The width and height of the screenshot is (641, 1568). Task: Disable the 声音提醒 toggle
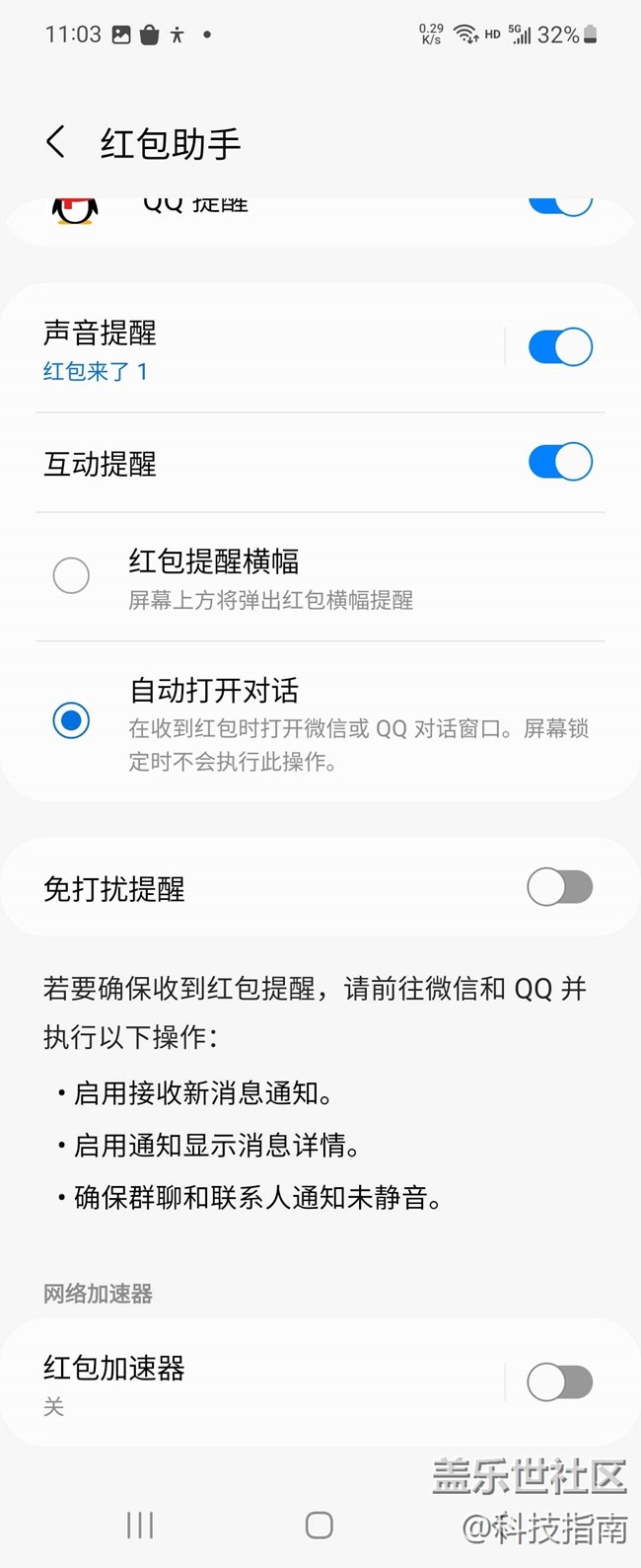pyautogui.click(x=560, y=347)
